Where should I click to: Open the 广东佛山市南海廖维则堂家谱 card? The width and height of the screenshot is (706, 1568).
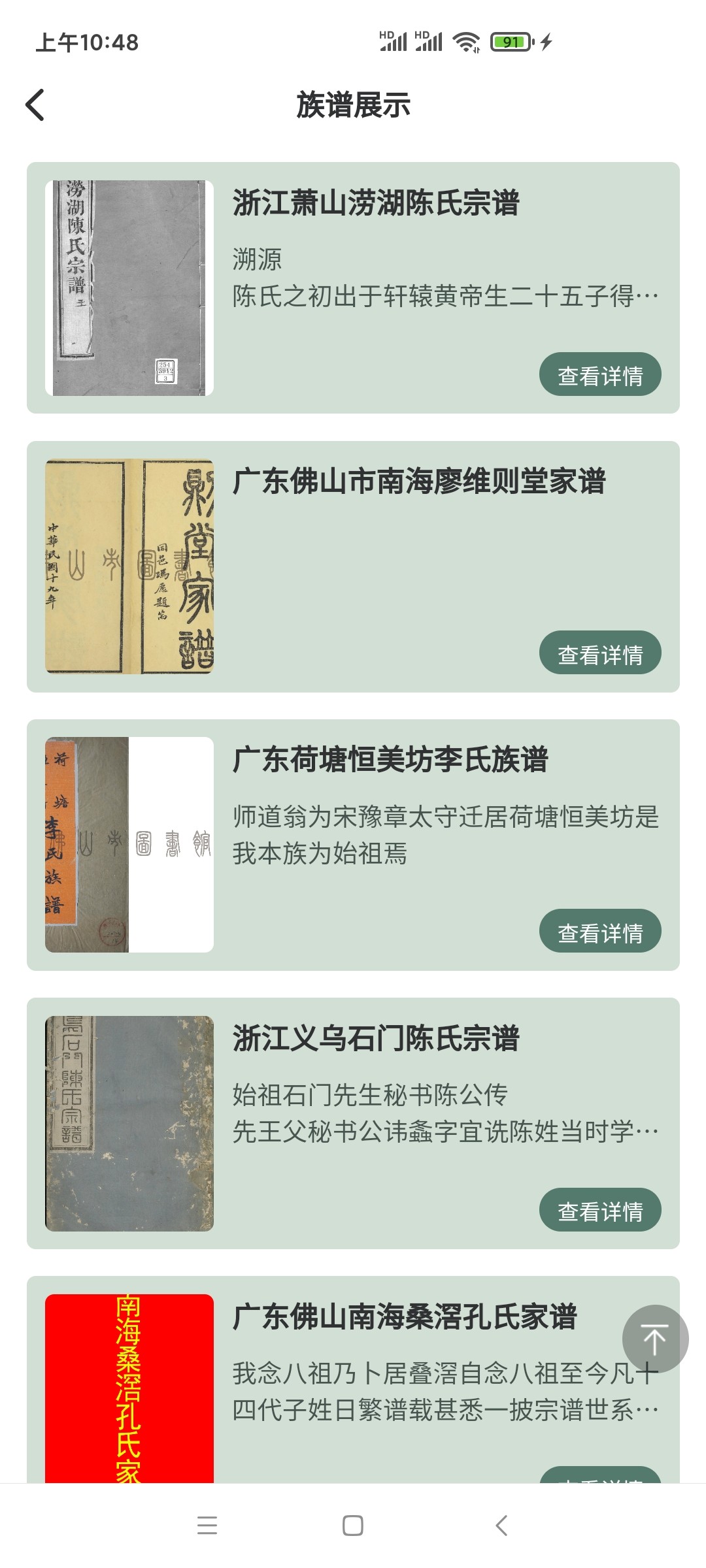353,566
